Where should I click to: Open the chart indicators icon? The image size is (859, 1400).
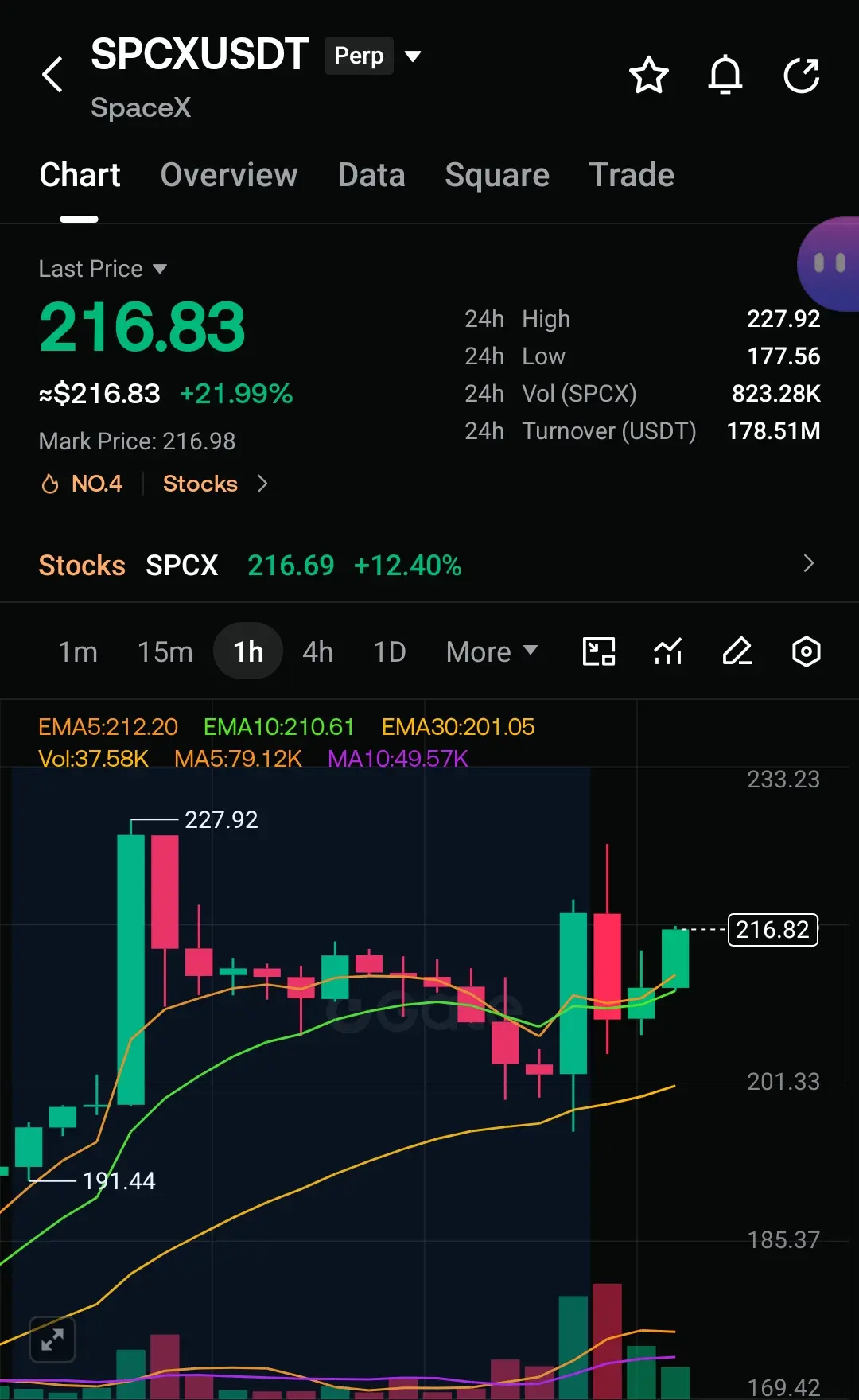(x=668, y=651)
